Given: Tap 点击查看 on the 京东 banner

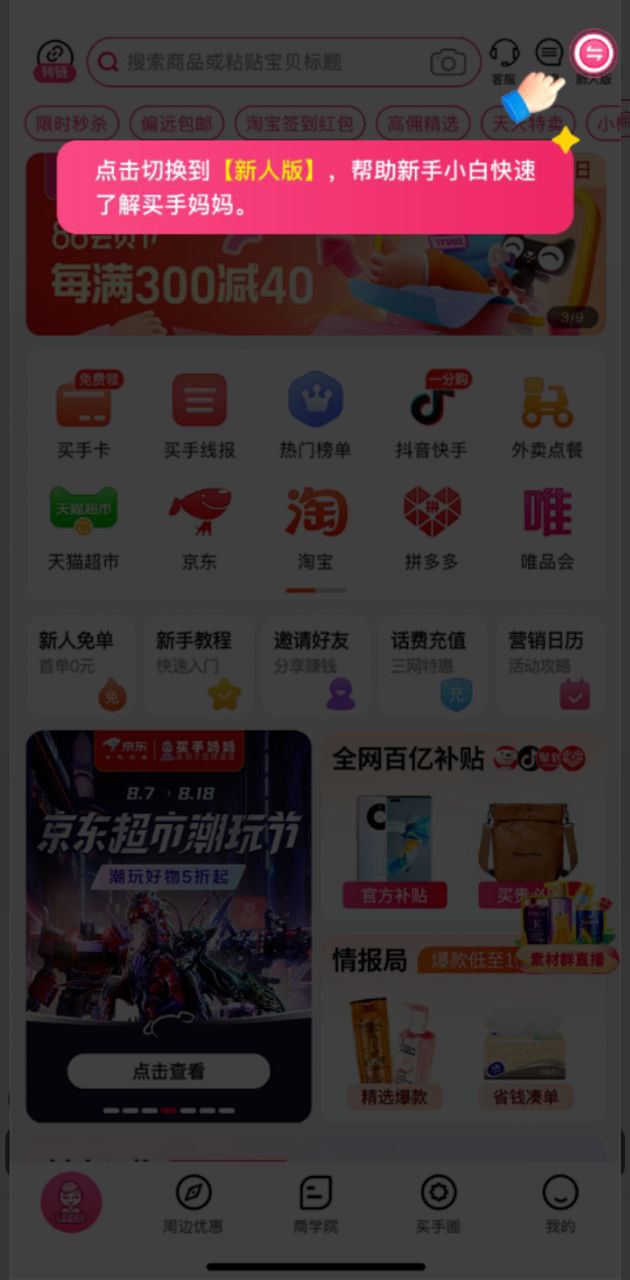Looking at the screenshot, I should click(168, 1071).
